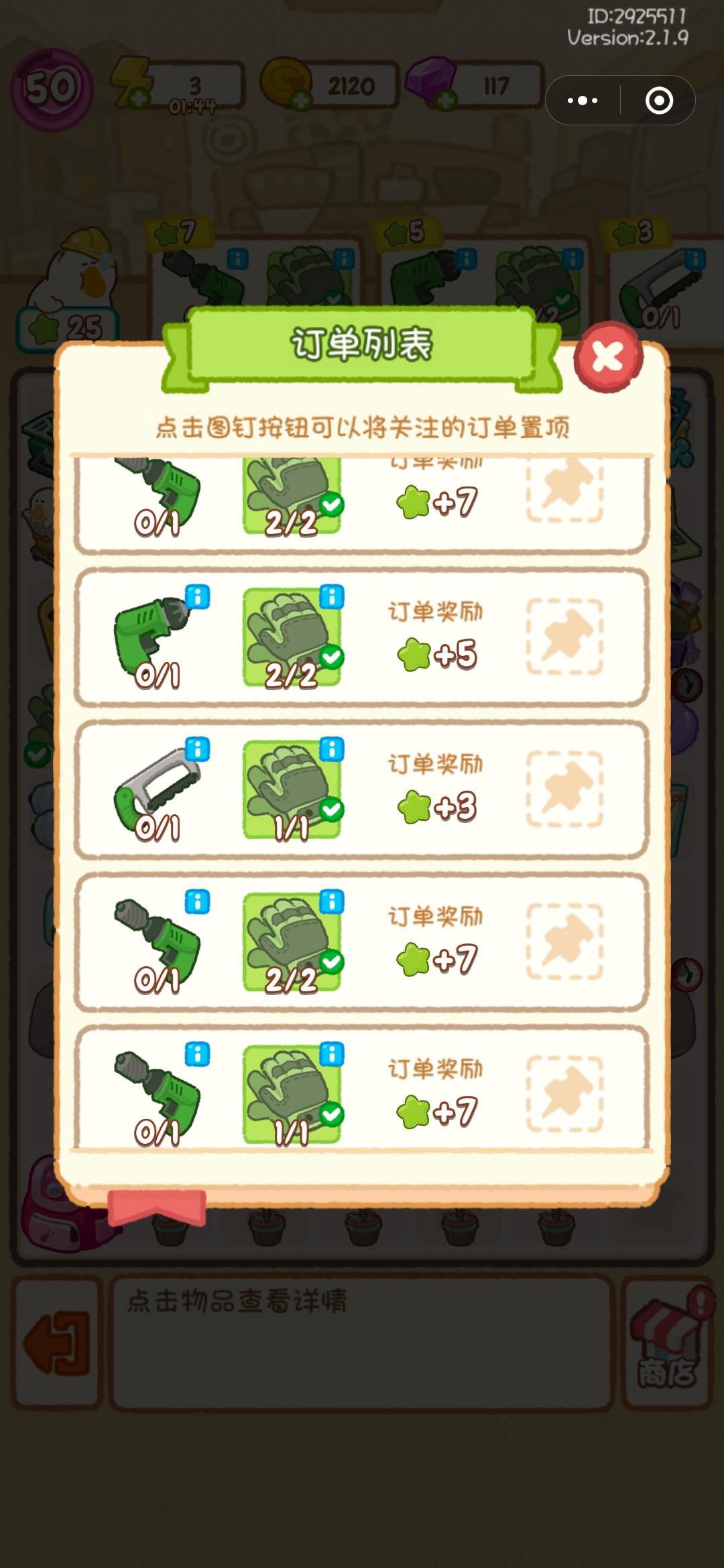Close the 订单列表 order list dialog
Screen dimensions: 724x1568
click(x=607, y=356)
